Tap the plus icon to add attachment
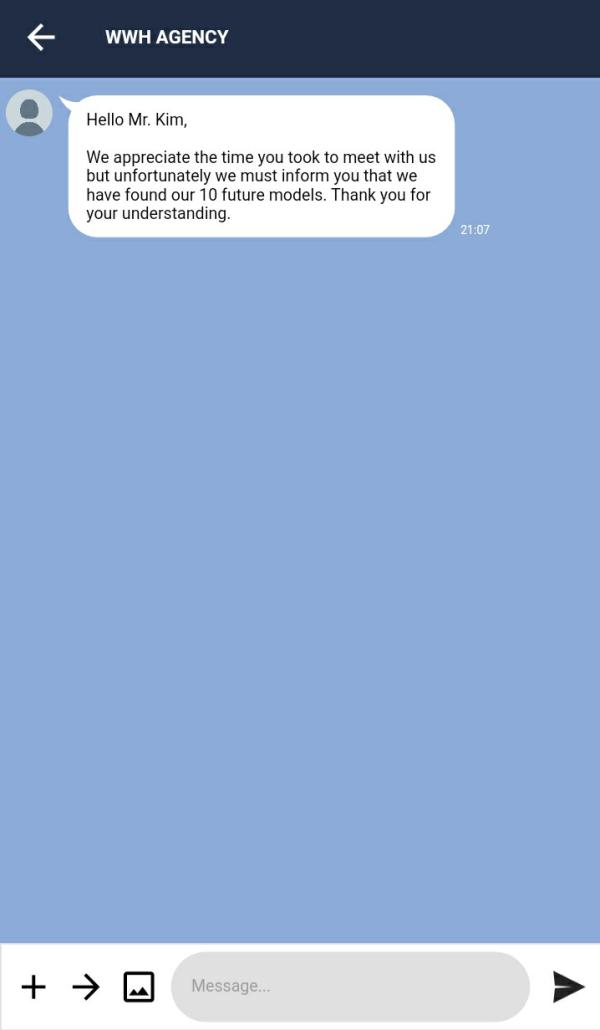The image size is (600, 1030). [x=34, y=987]
